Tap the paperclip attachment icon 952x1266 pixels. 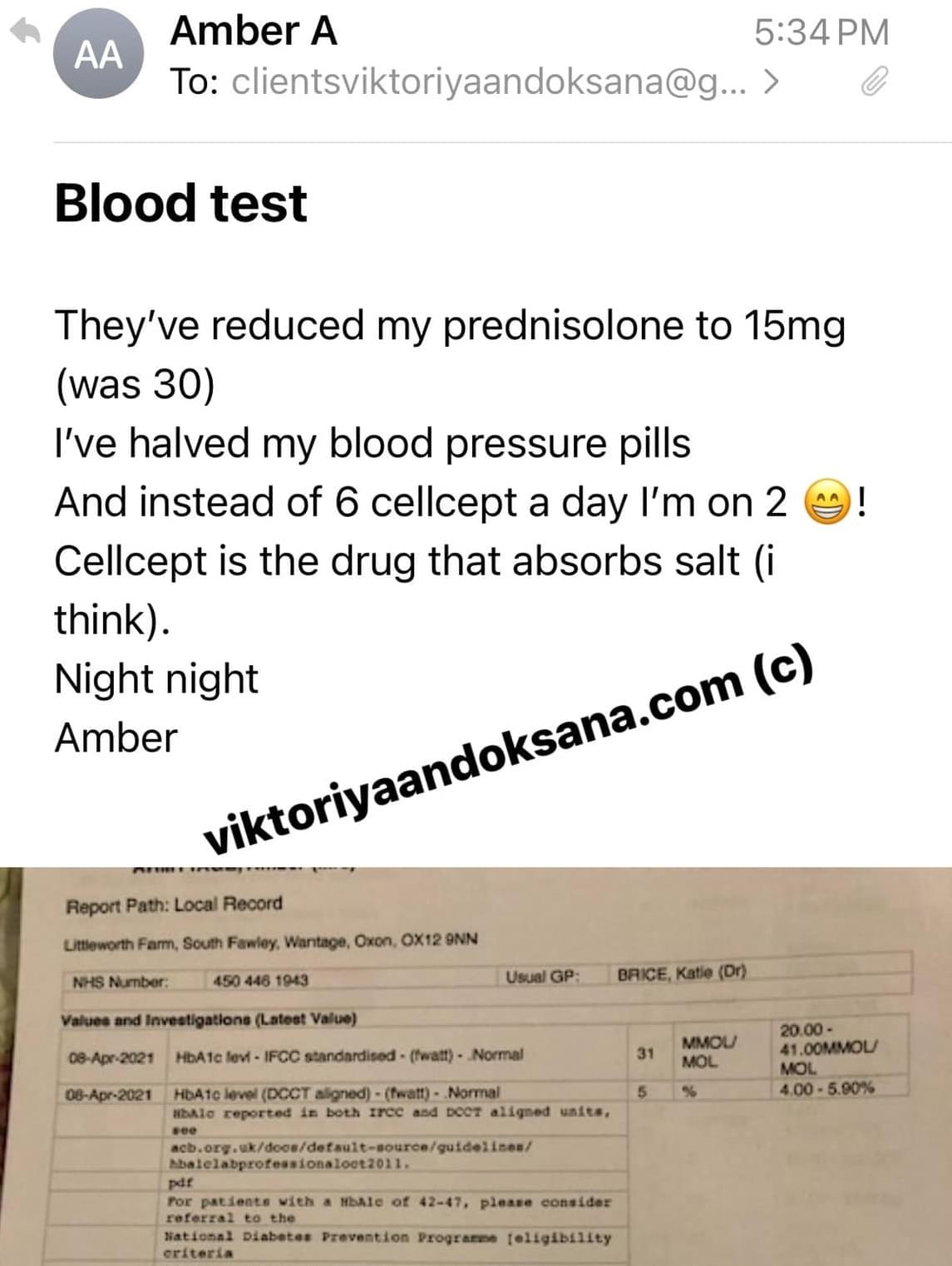pos(874,81)
